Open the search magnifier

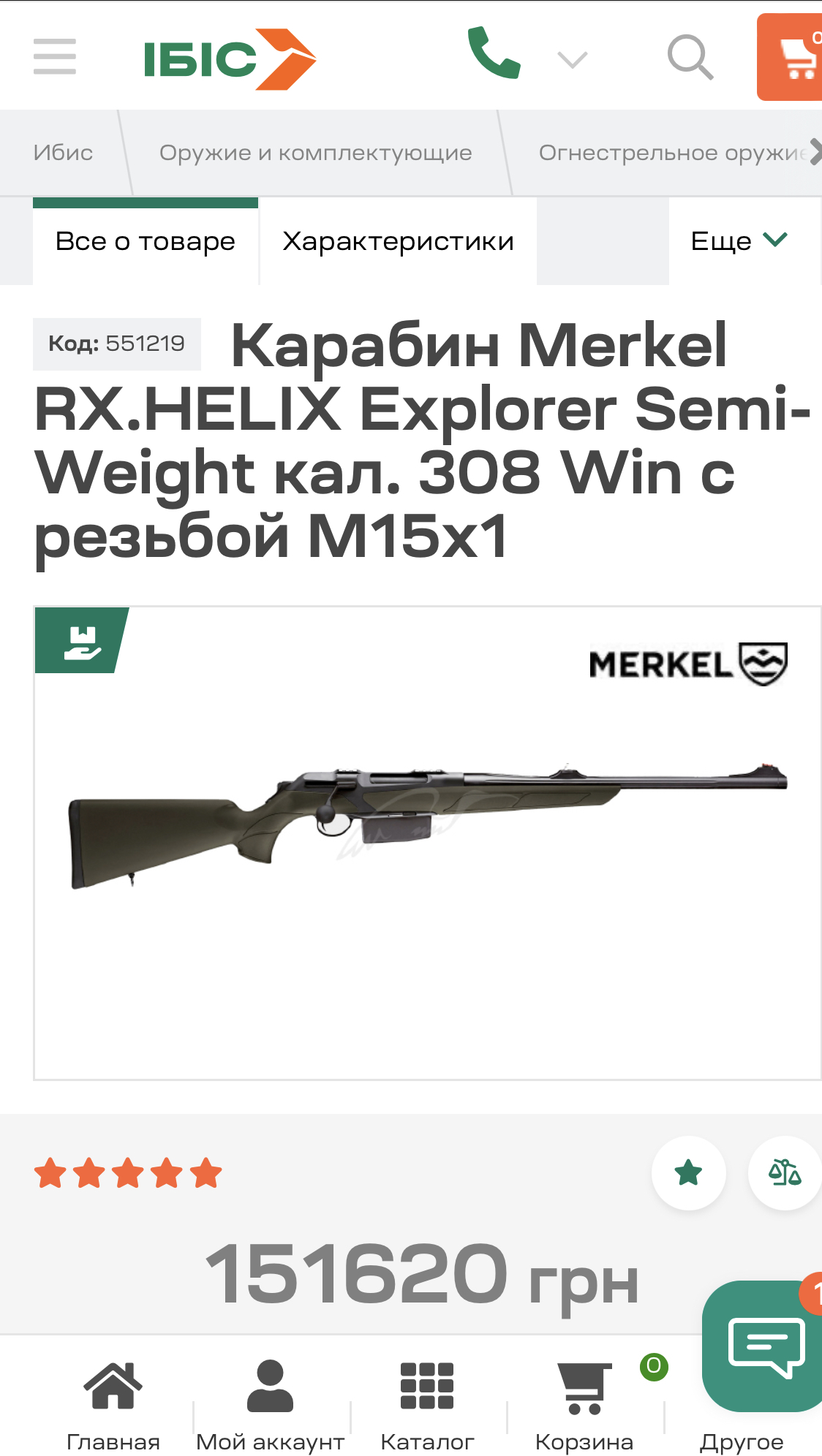click(x=690, y=57)
